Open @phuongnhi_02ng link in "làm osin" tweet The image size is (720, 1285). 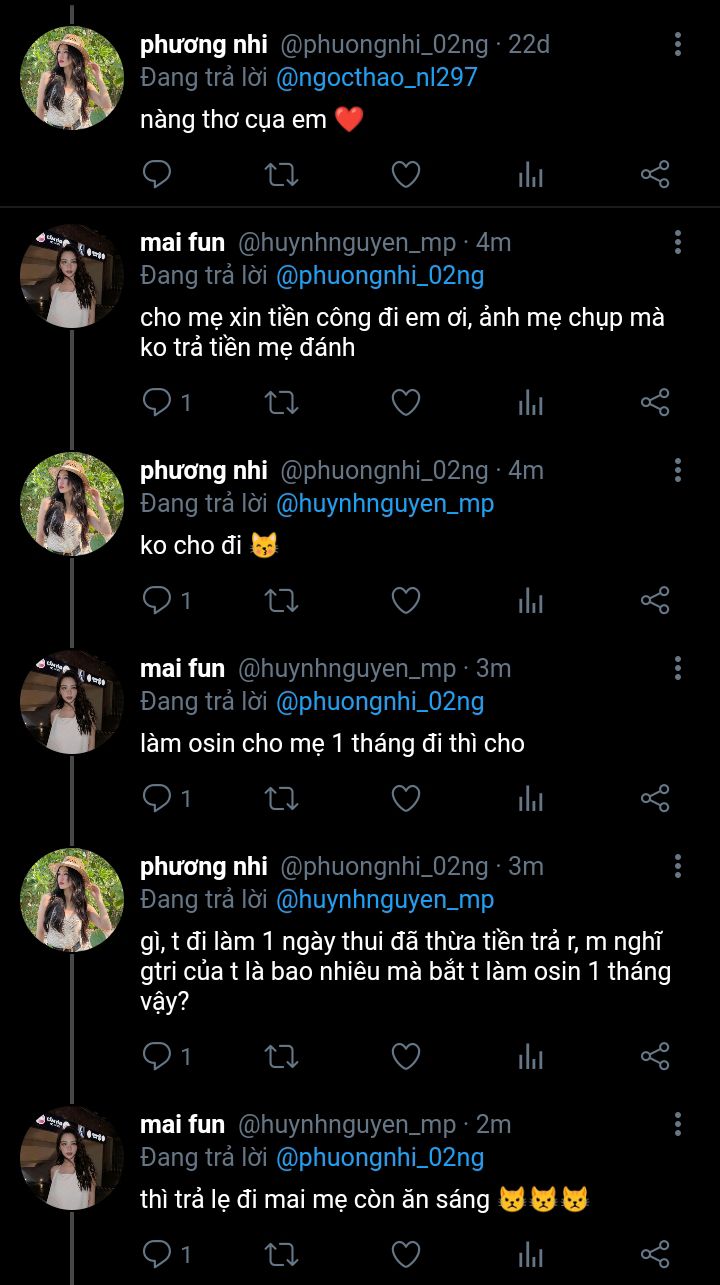click(379, 701)
